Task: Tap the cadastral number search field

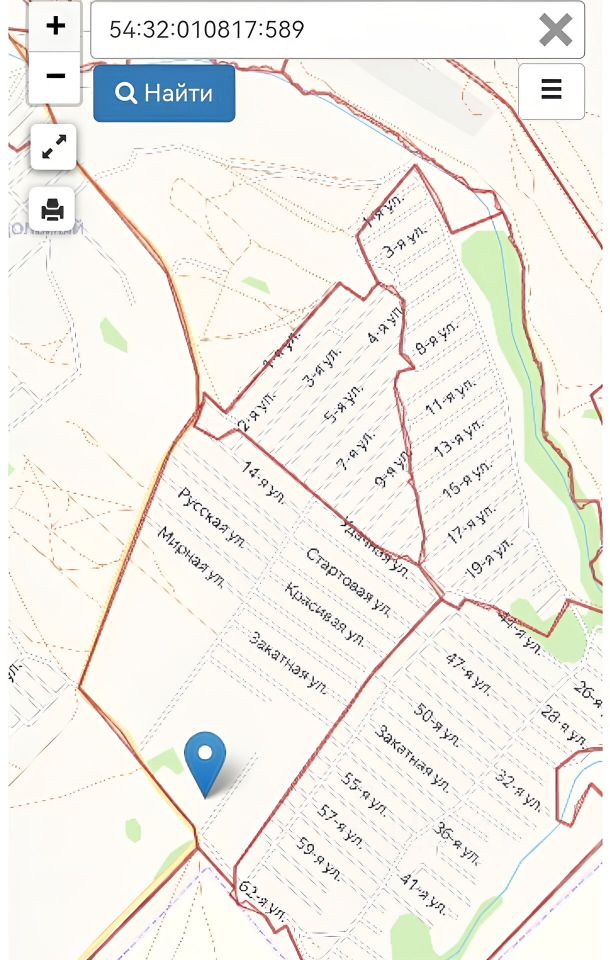Action: (310, 30)
